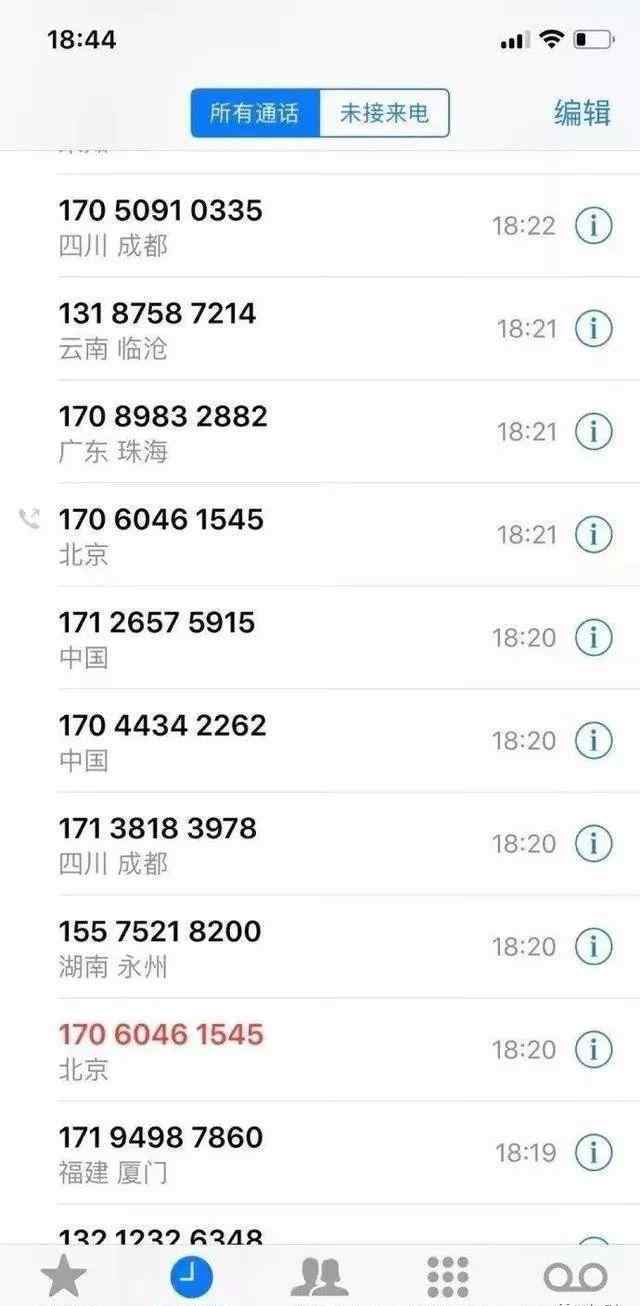Switch to the 未接来电 segment
This screenshot has width=640, height=1306.
tap(385, 113)
